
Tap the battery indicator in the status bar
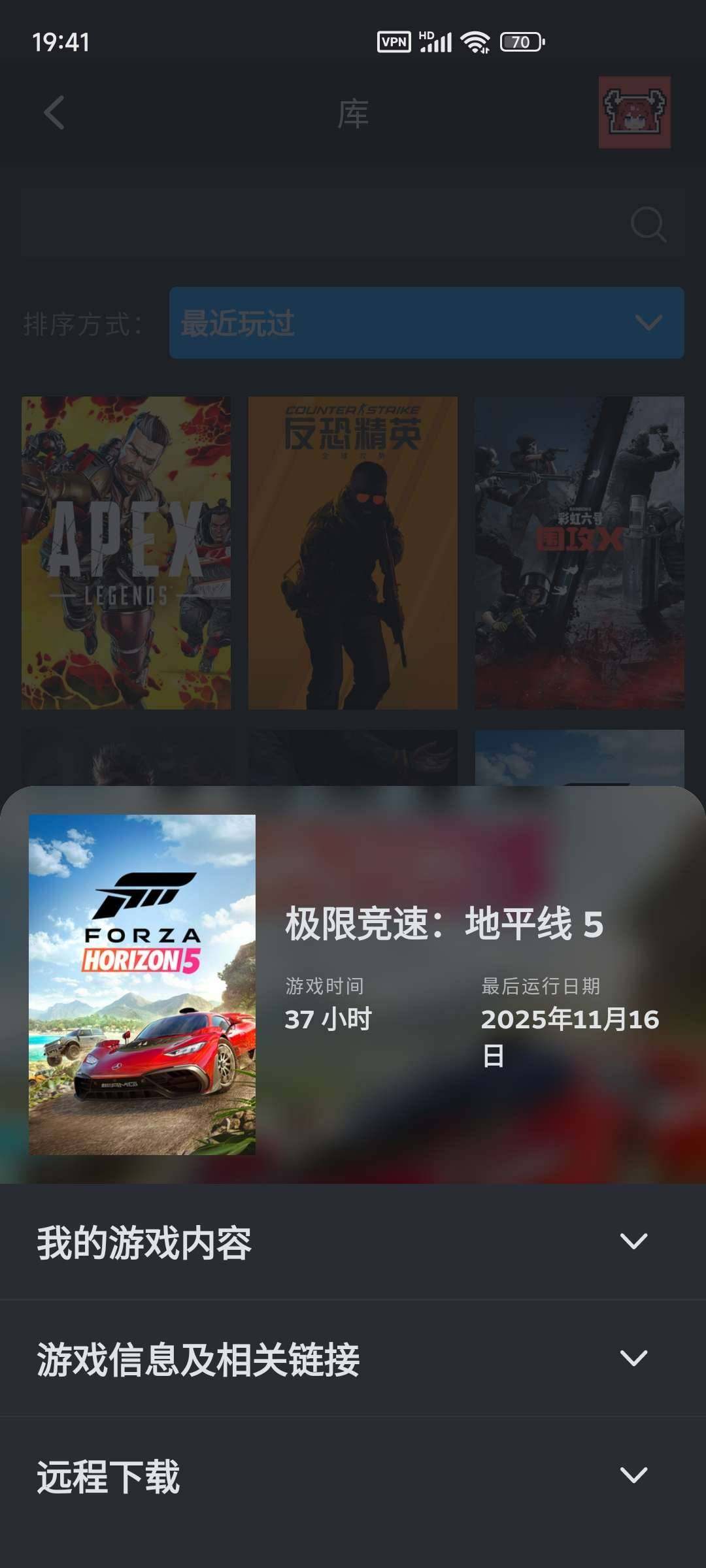[518, 41]
